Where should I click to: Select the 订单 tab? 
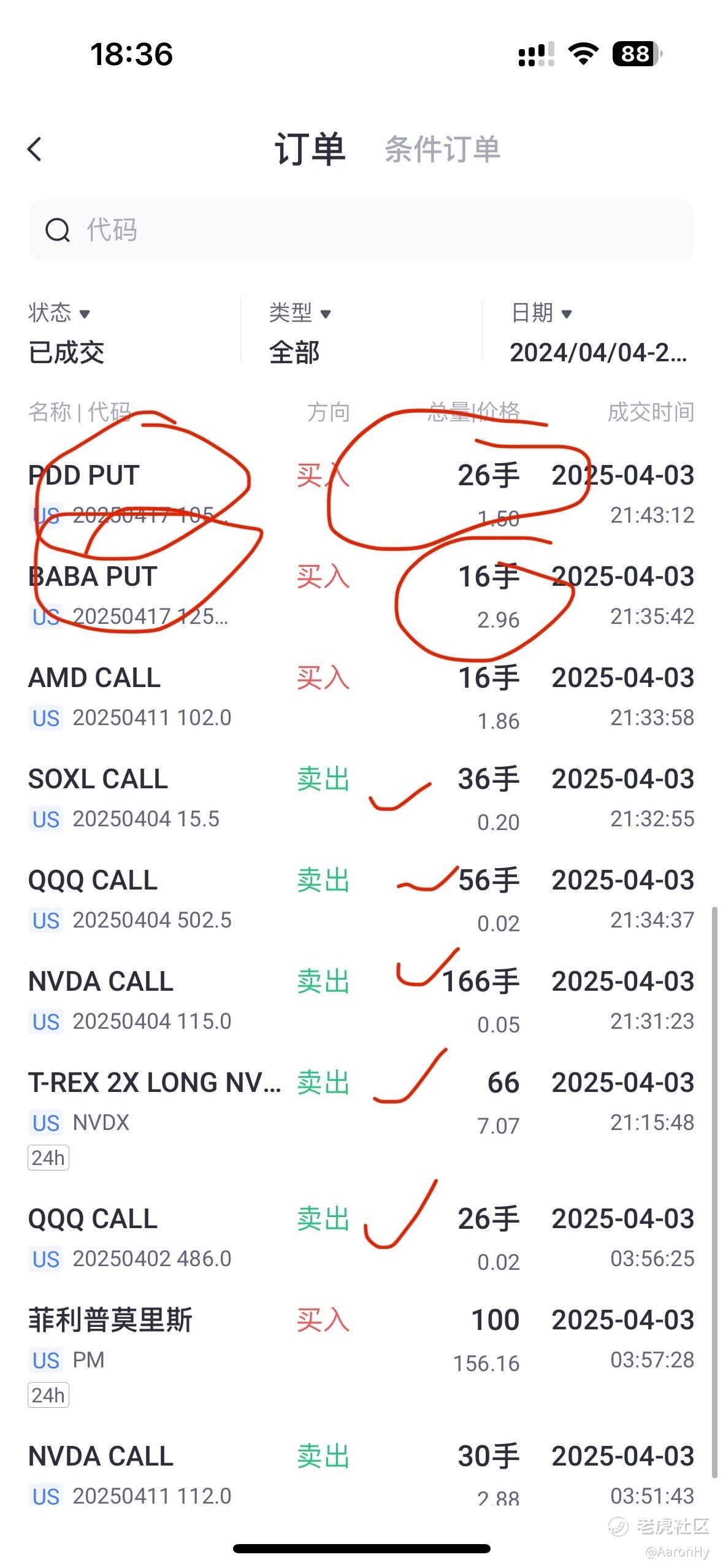[310, 149]
